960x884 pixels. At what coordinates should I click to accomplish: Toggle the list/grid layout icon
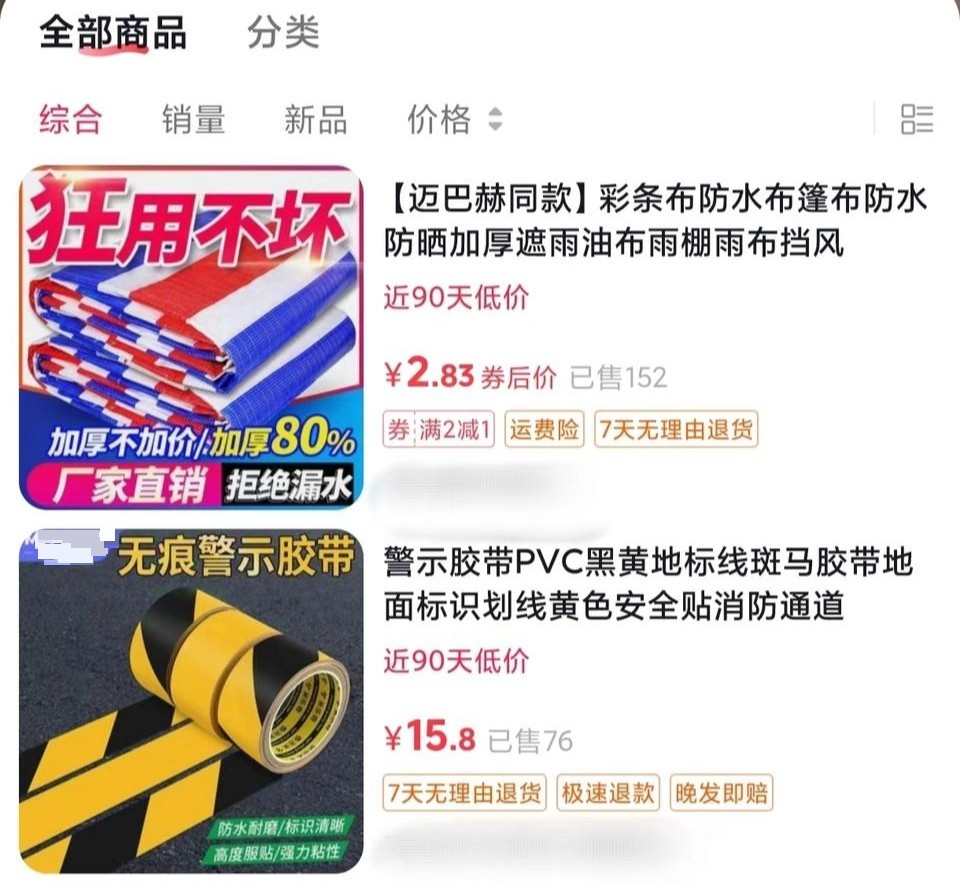916,119
